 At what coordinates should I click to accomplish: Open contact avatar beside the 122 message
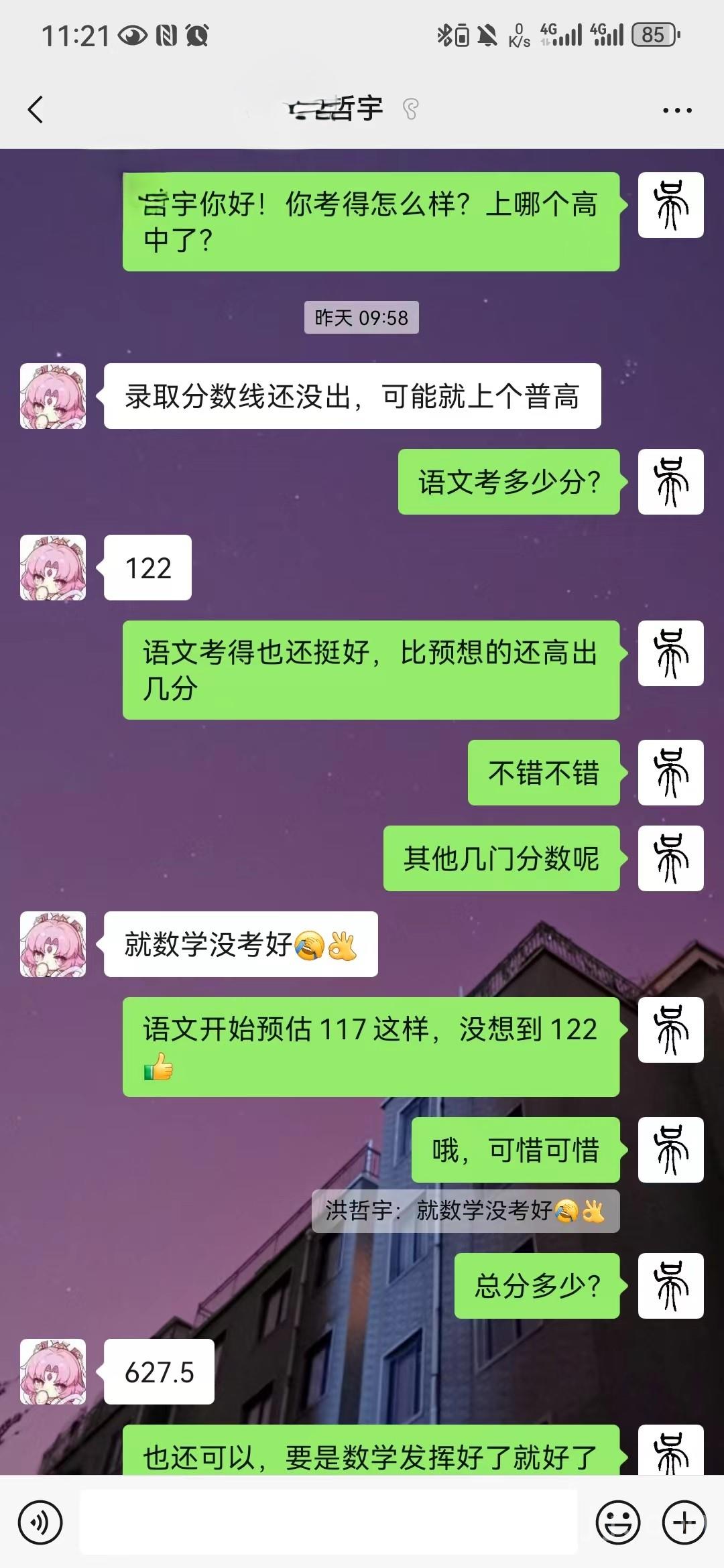click(53, 568)
